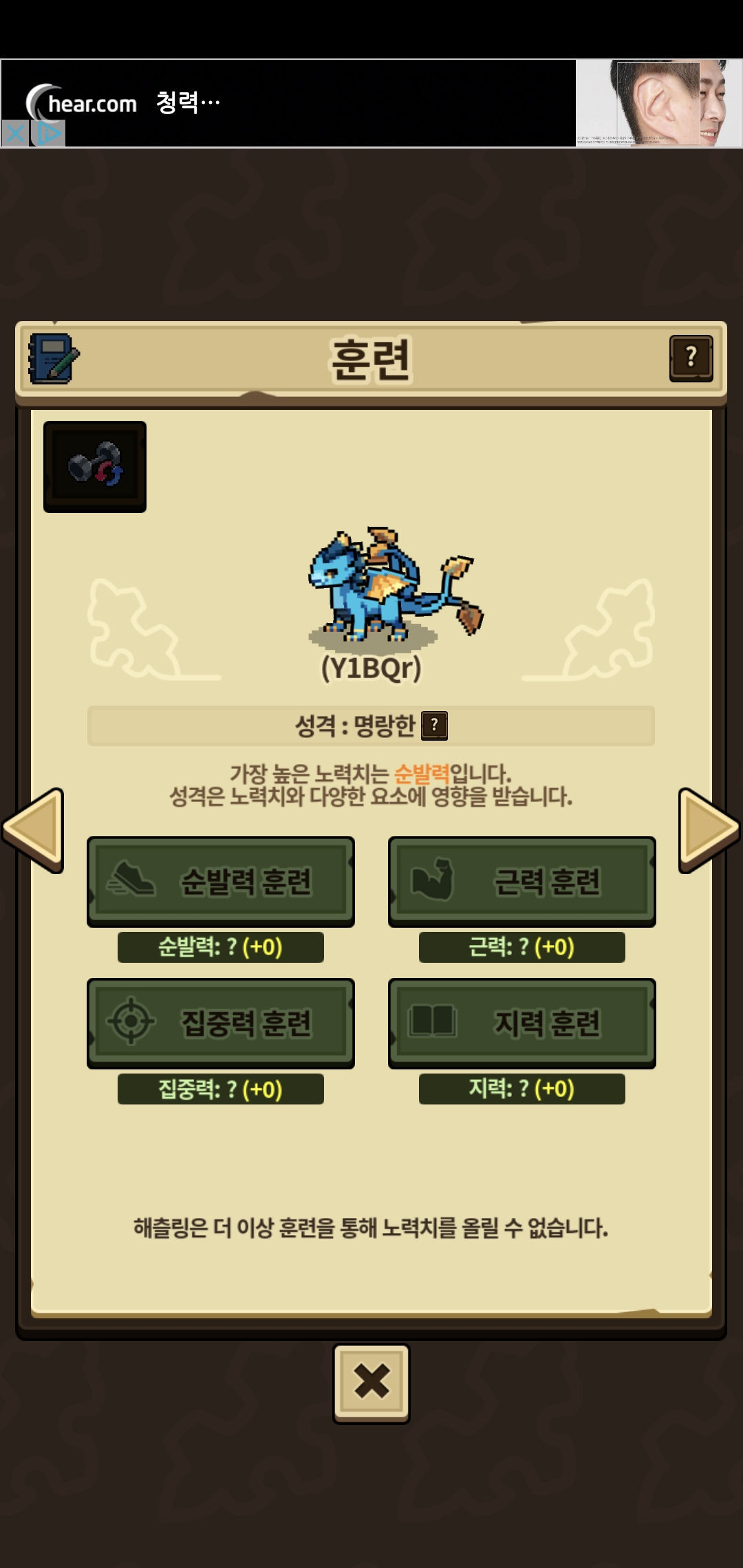Go to the previous dragon

[34, 830]
